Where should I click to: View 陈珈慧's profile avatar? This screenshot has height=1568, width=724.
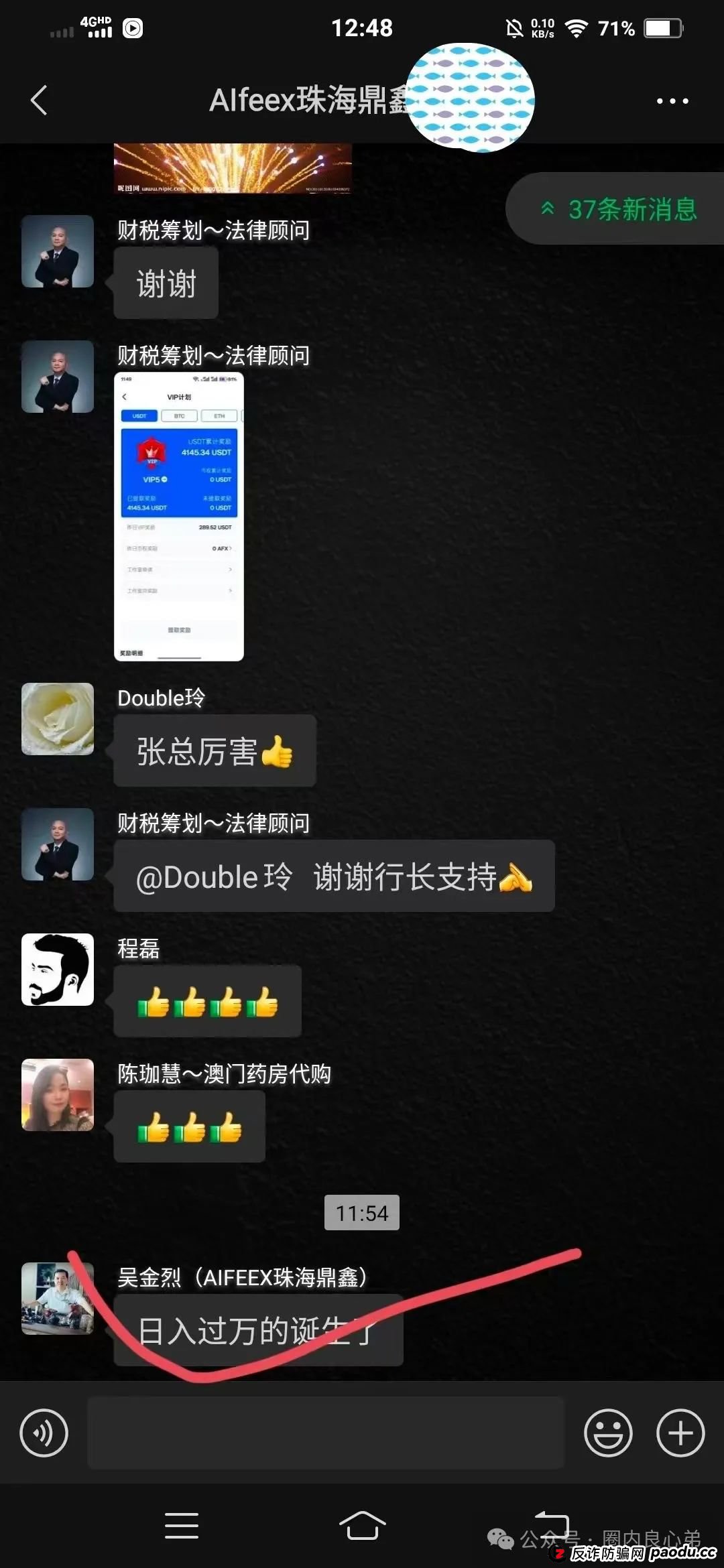click(x=58, y=1095)
